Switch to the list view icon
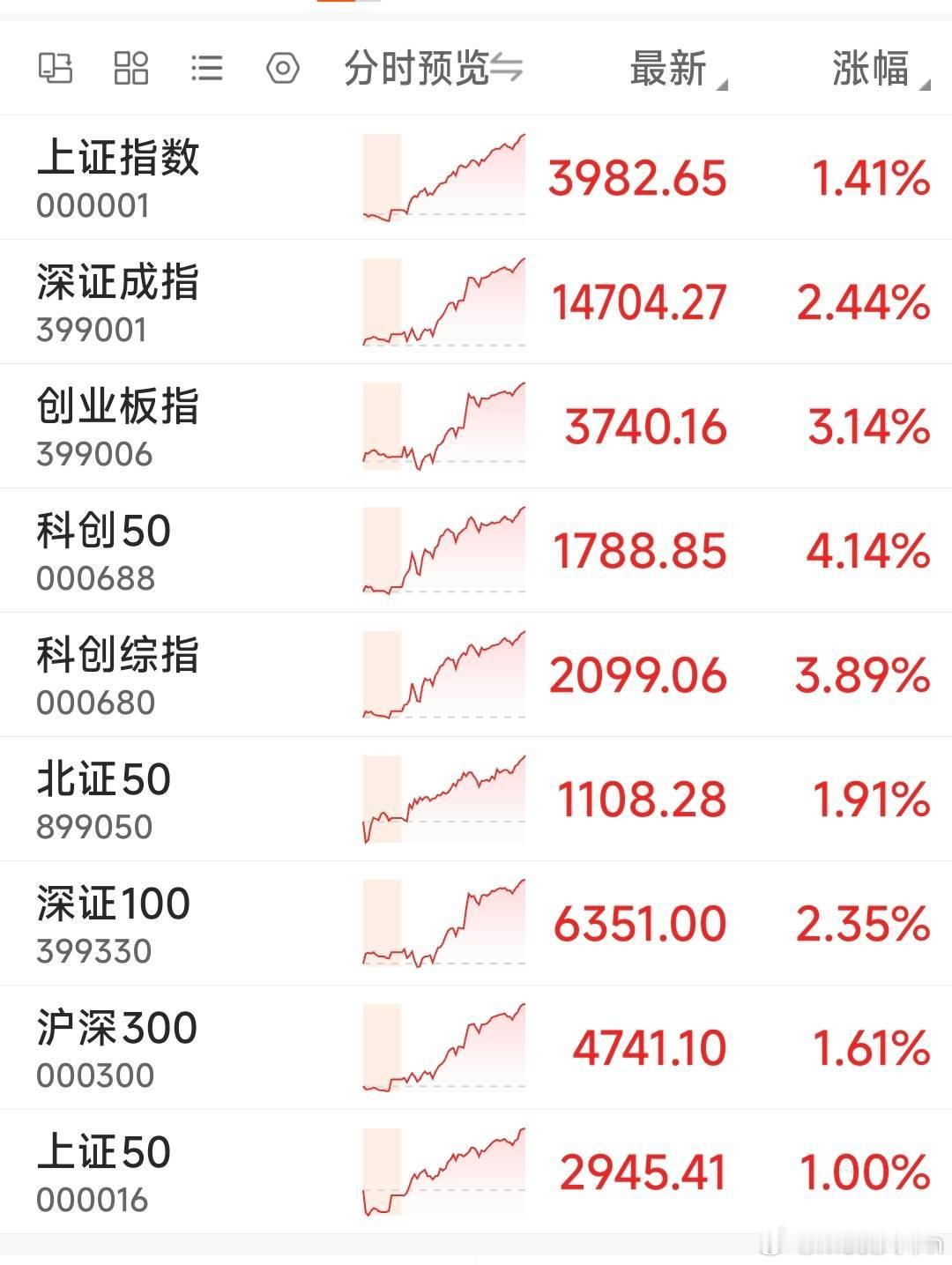 click(207, 68)
